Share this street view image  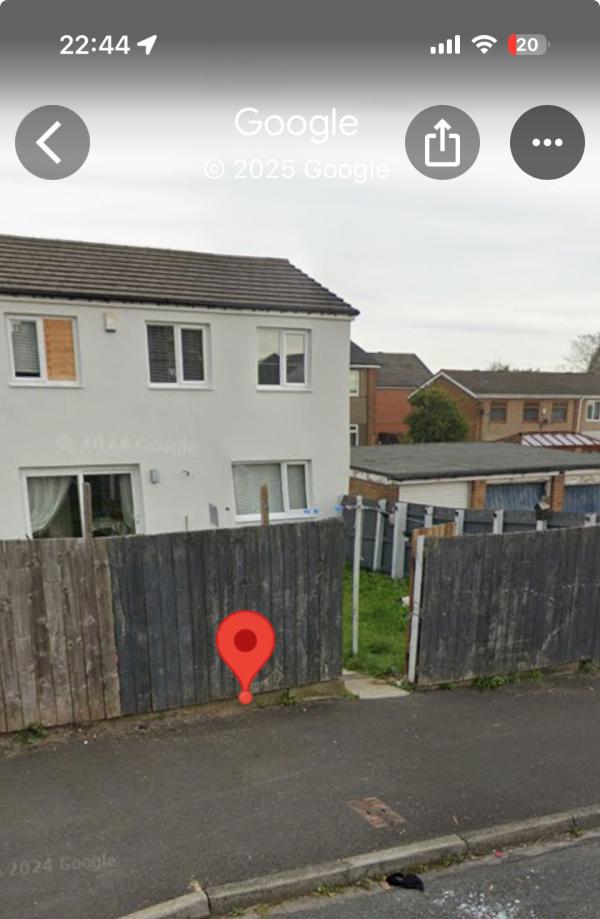point(442,142)
